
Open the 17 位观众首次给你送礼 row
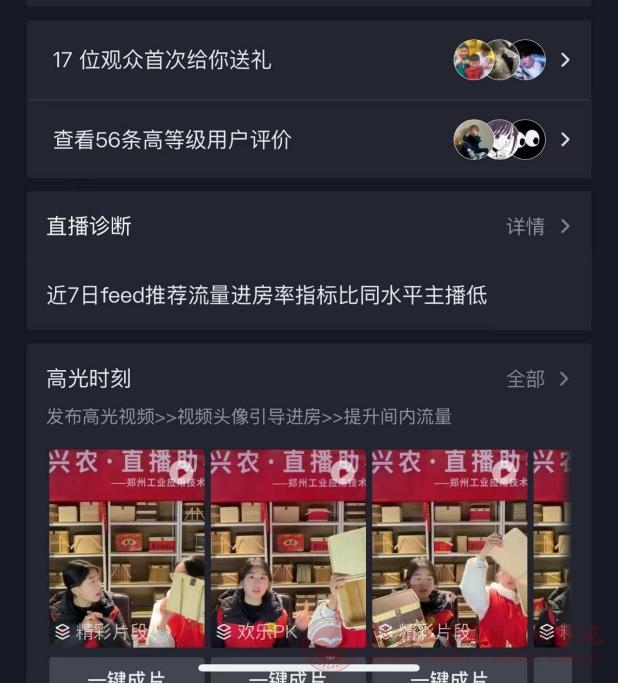click(308, 60)
